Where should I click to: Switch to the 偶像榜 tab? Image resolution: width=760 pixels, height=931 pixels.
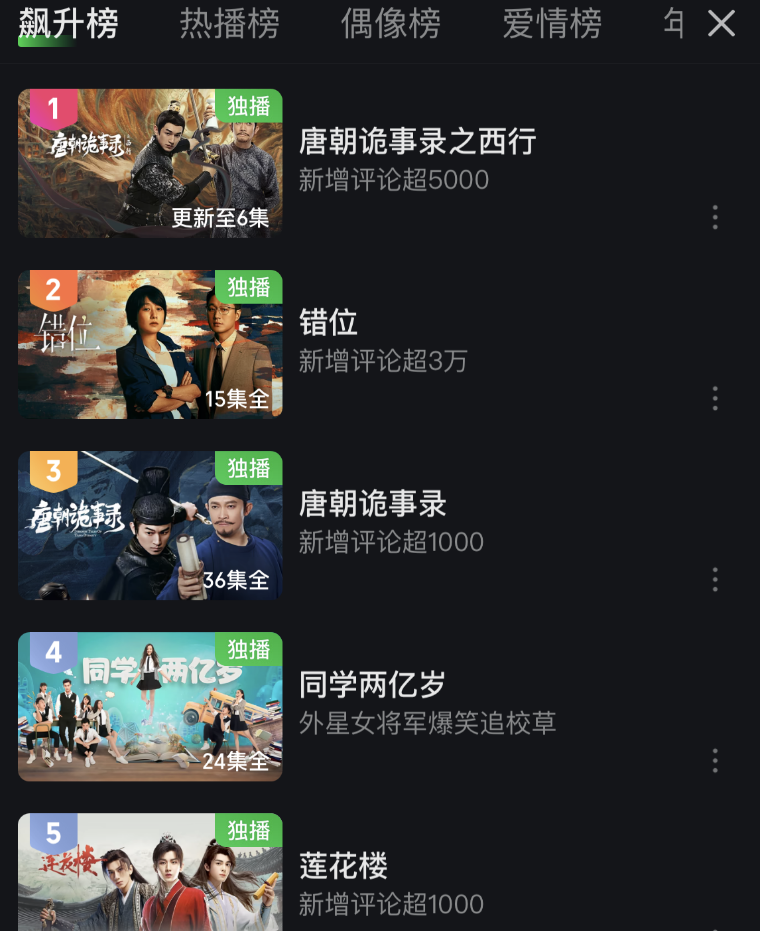(x=390, y=24)
